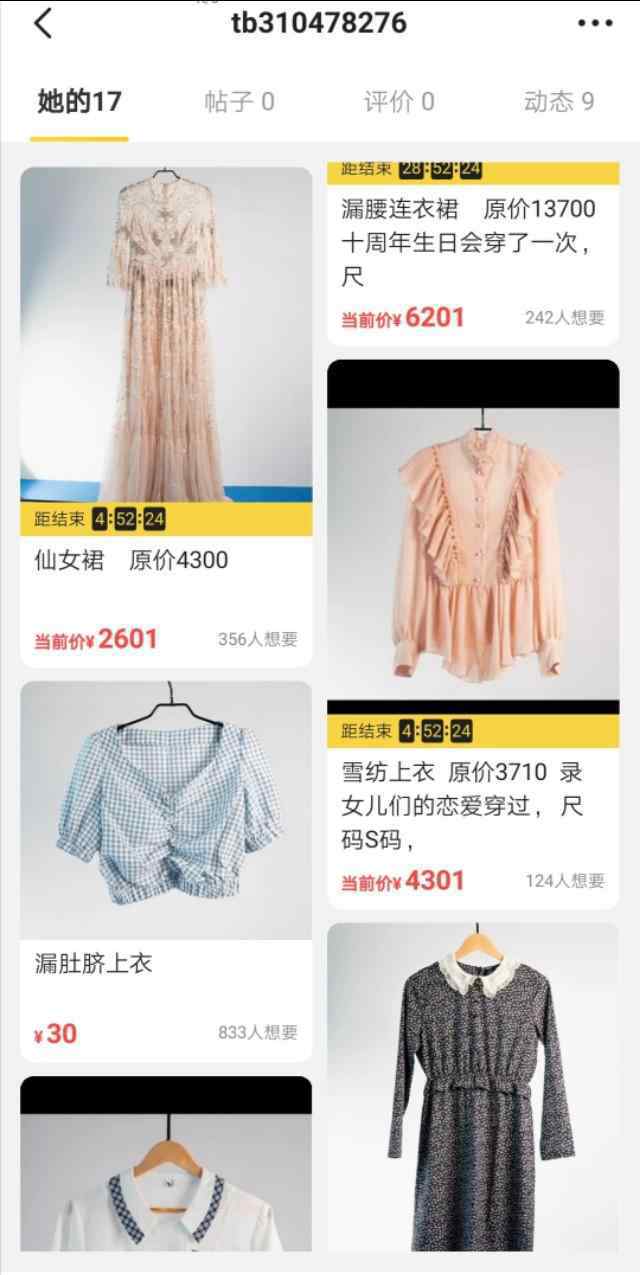Switch to the 帖子 tab
640x1275 pixels.
pyautogui.click(x=239, y=101)
